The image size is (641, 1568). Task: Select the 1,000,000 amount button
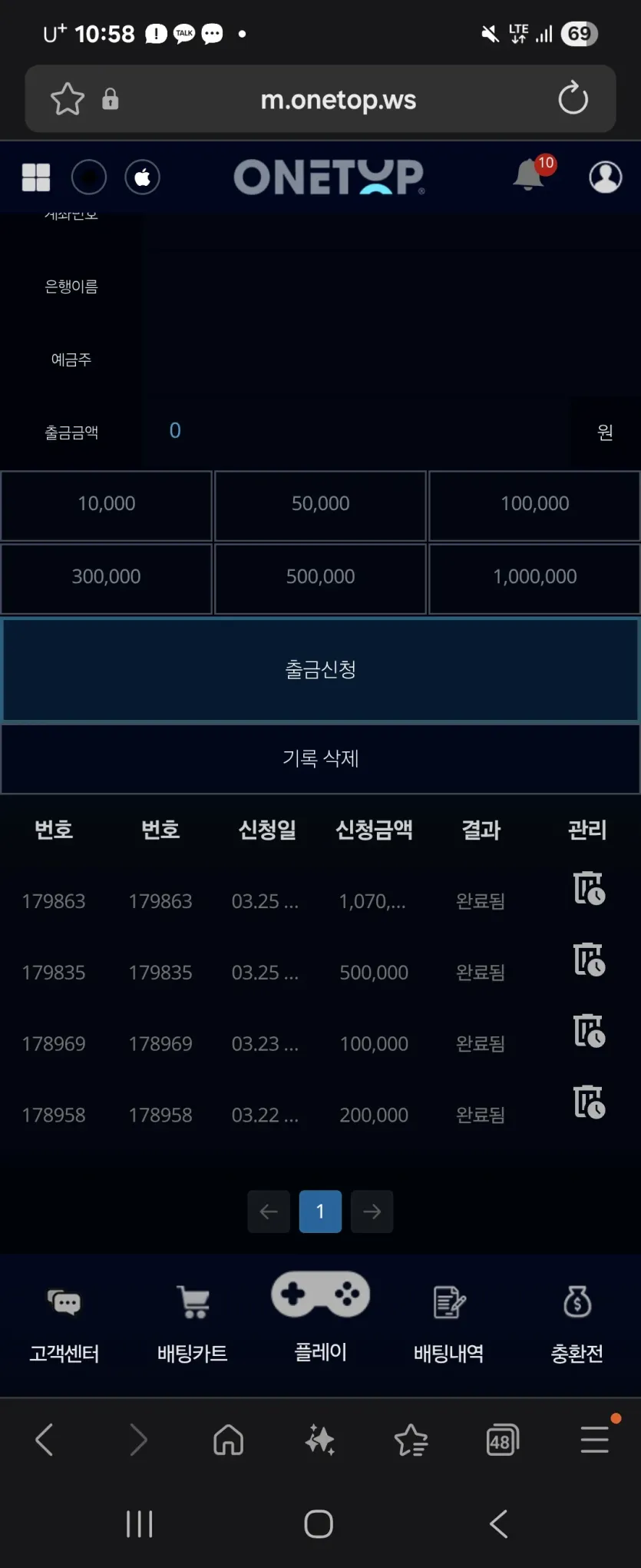pos(534,577)
